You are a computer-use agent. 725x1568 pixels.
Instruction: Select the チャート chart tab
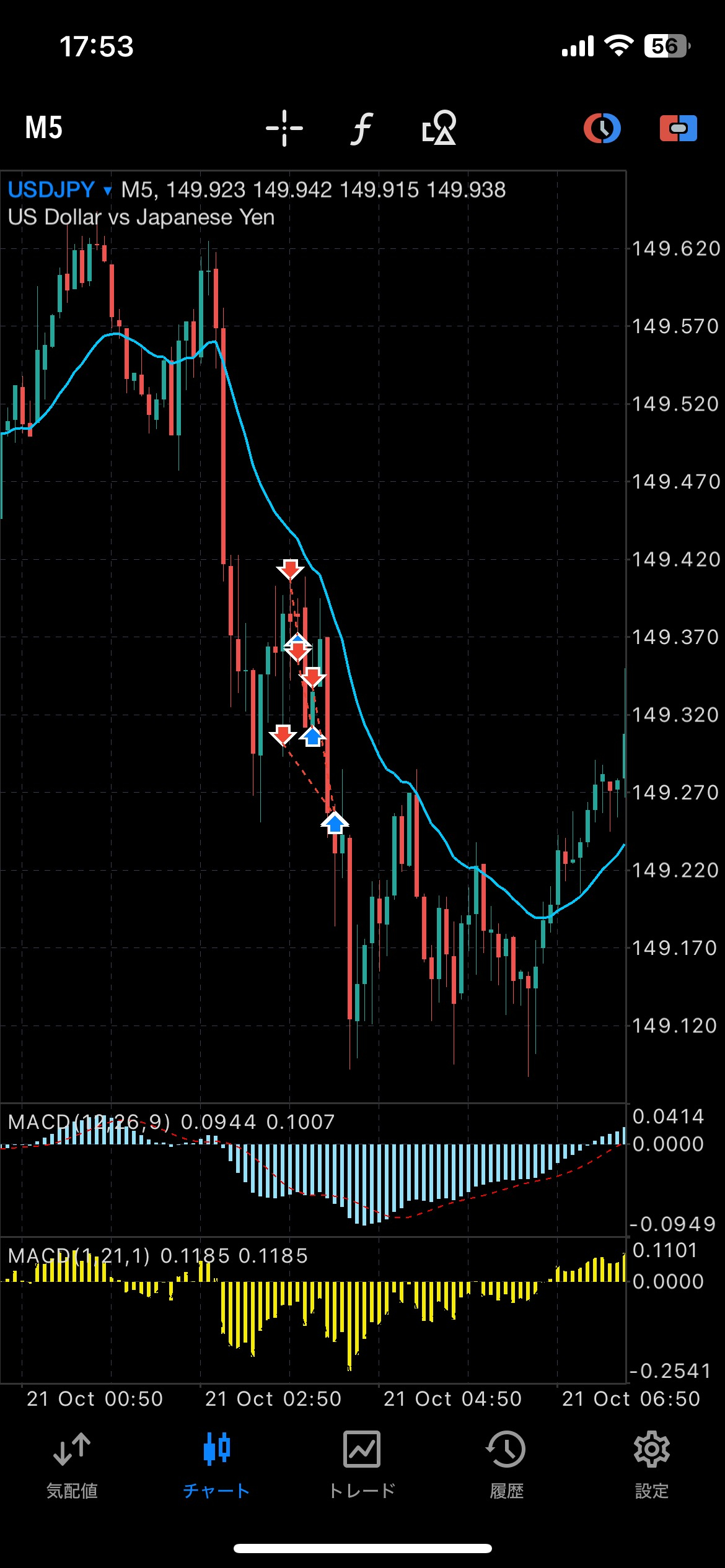pyautogui.click(x=216, y=1464)
